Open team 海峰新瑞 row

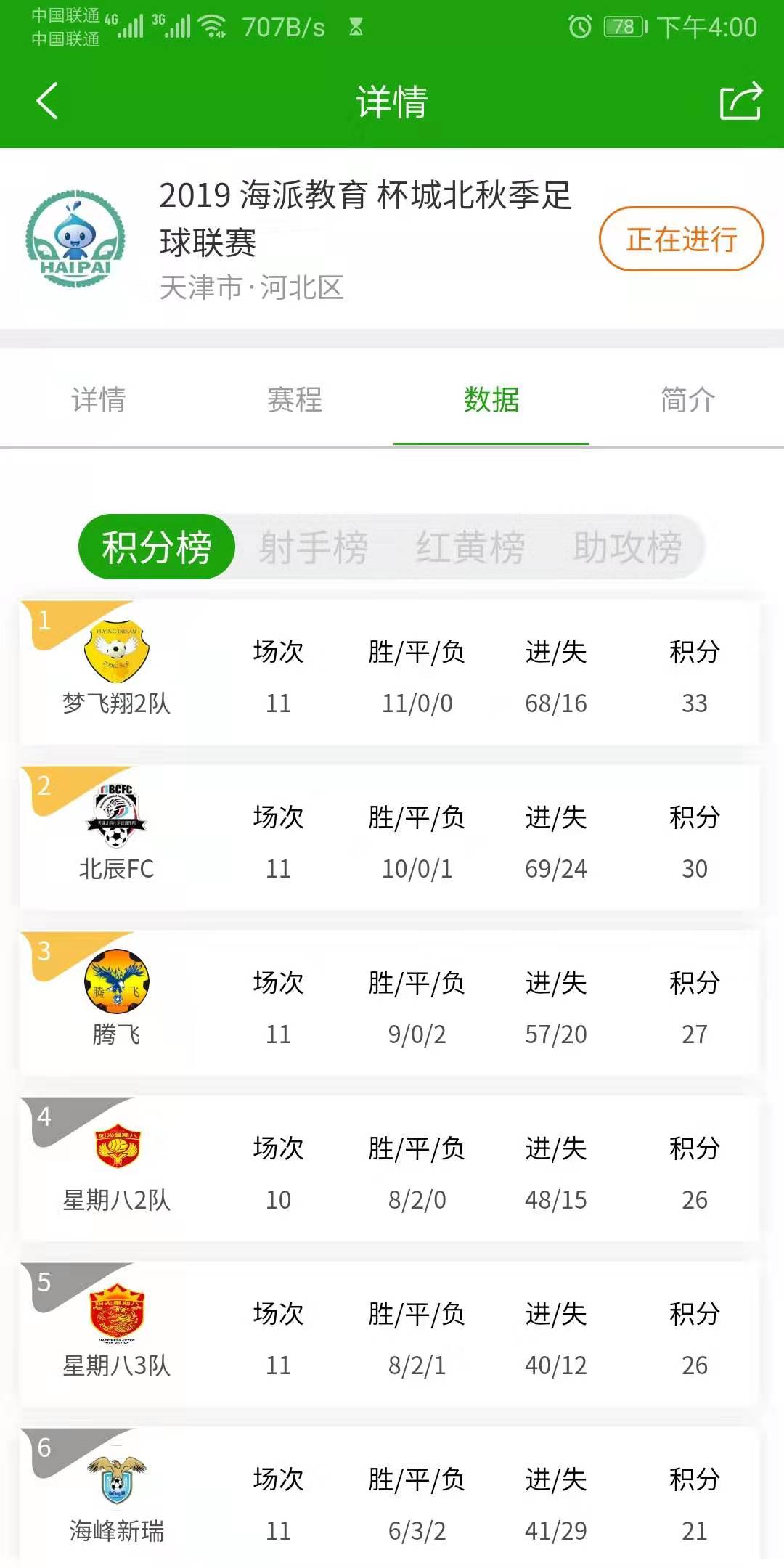[390, 1495]
